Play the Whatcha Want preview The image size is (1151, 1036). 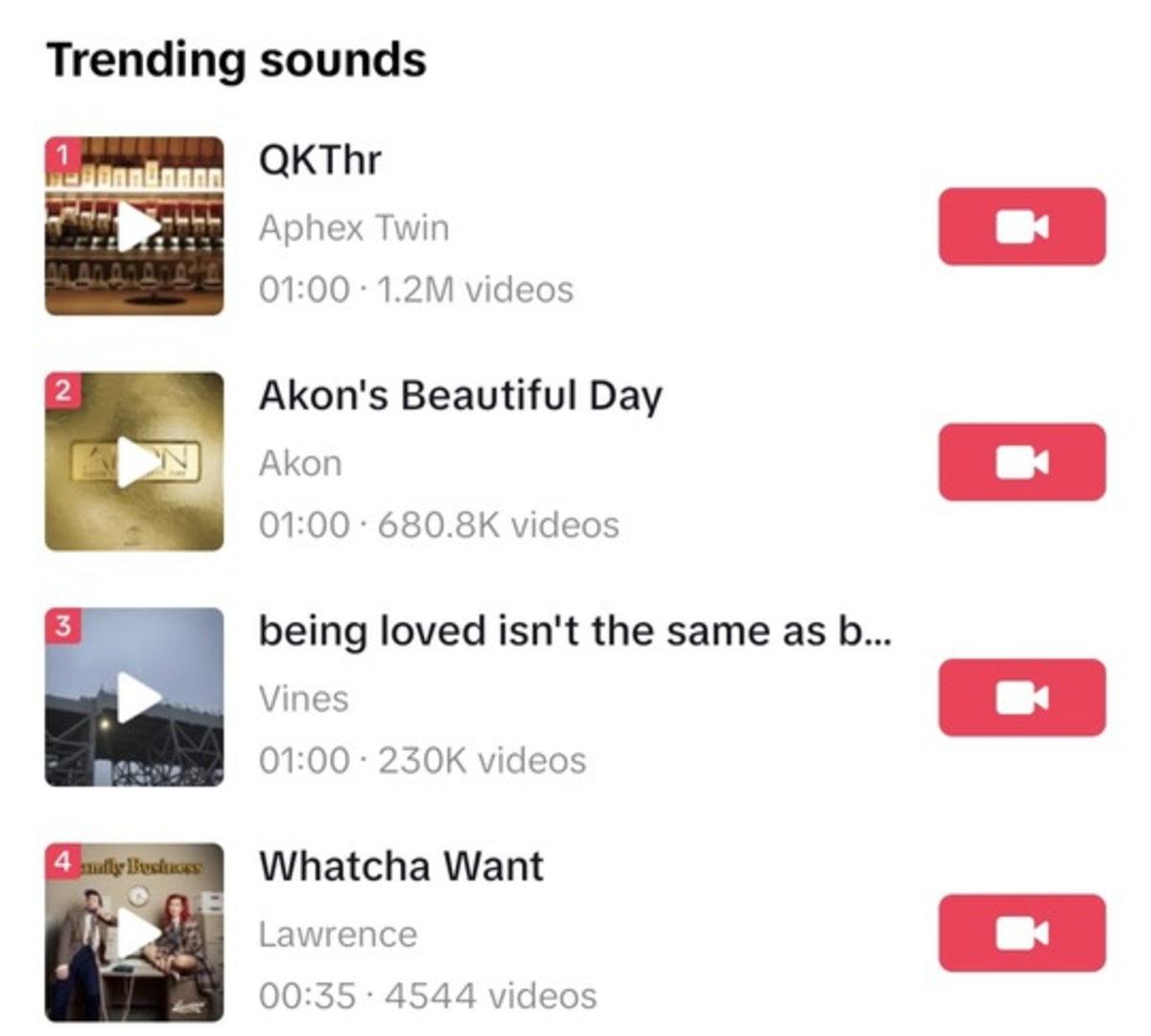(x=135, y=932)
